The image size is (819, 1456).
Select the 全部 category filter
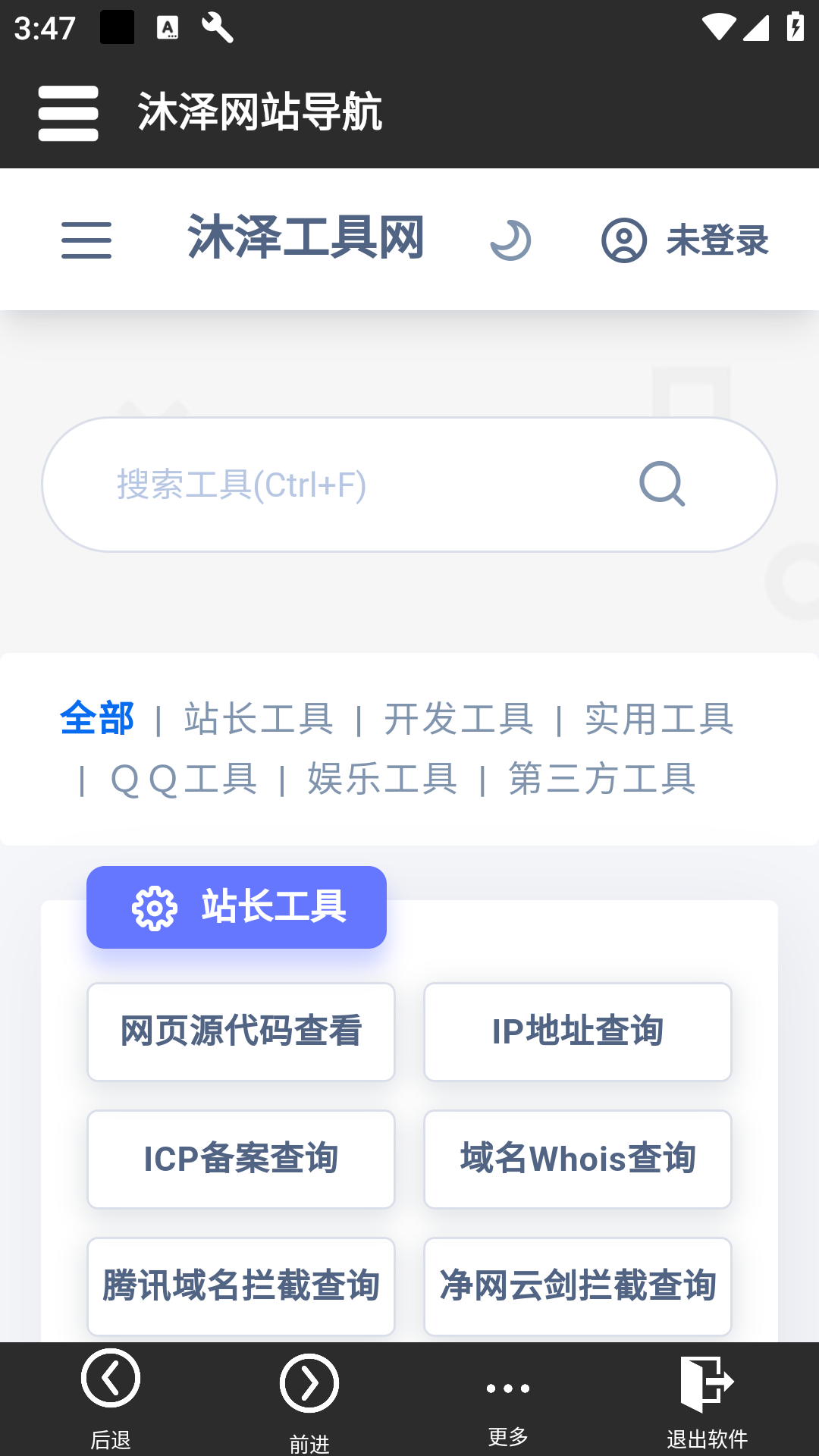tap(98, 719)
